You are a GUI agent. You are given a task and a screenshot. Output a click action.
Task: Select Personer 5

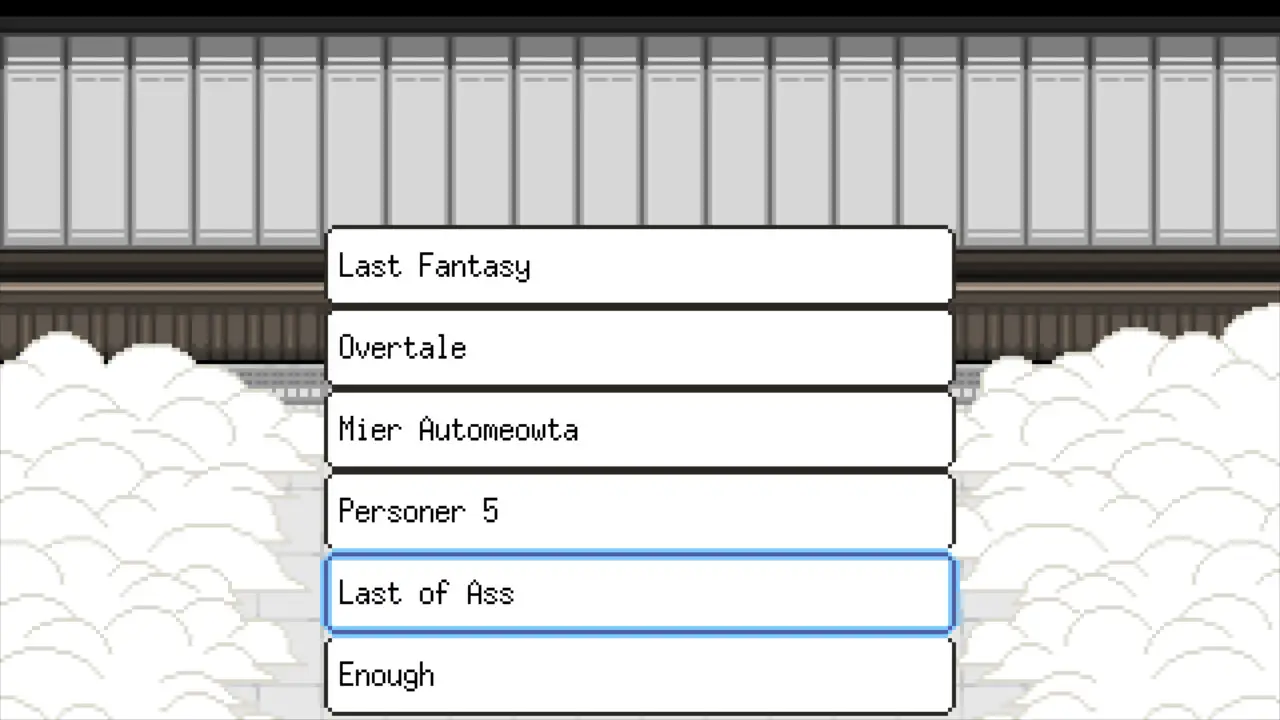point(640,512)
